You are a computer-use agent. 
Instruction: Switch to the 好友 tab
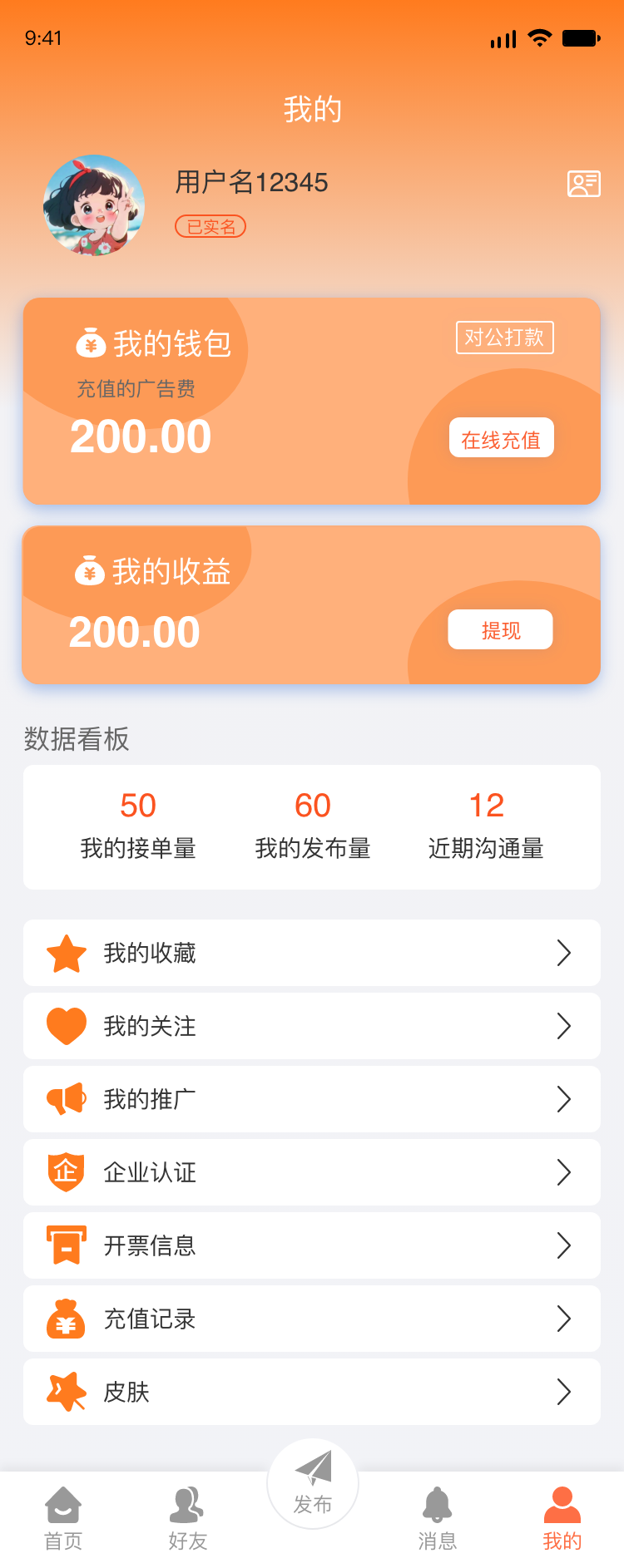[x=188, y=1518]
